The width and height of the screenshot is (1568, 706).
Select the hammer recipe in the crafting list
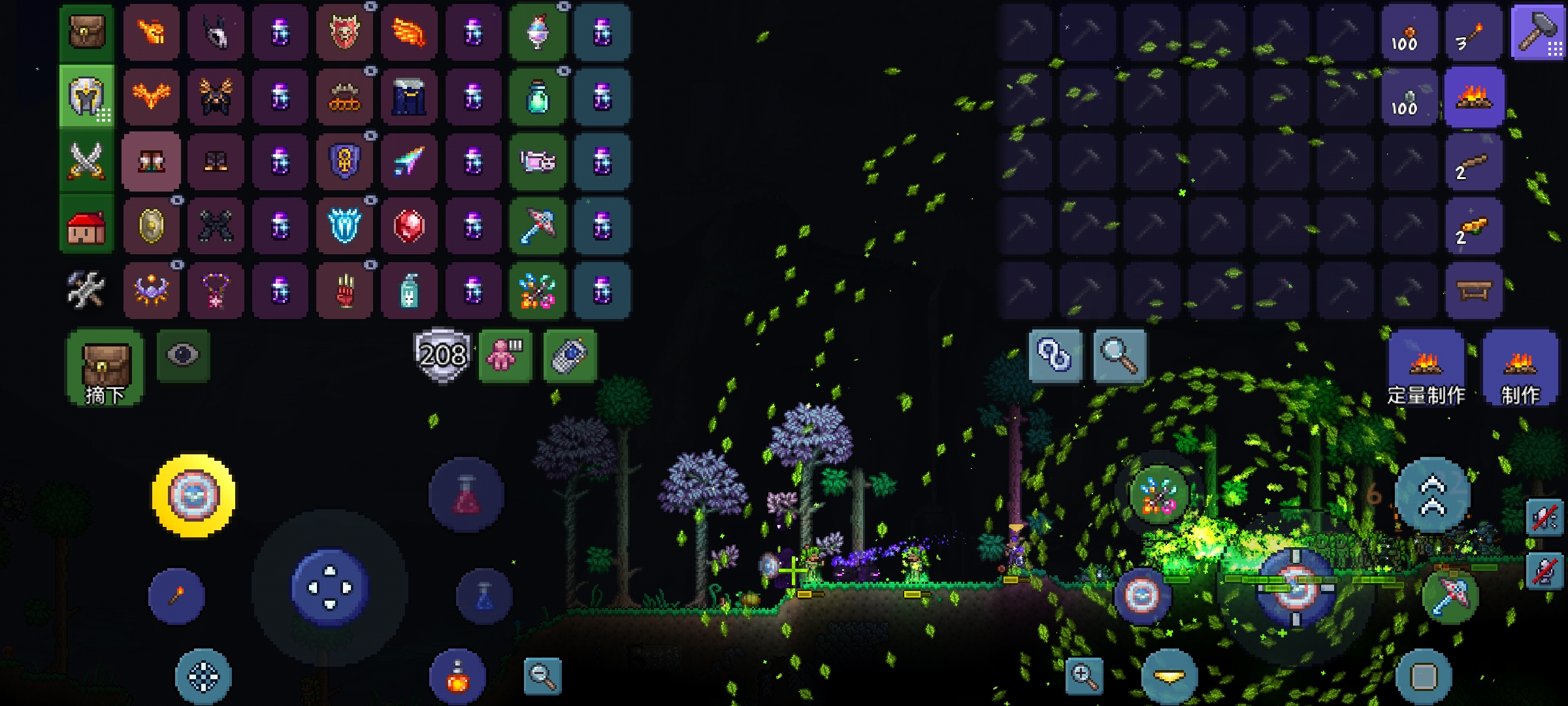(x=1539, y=33)
